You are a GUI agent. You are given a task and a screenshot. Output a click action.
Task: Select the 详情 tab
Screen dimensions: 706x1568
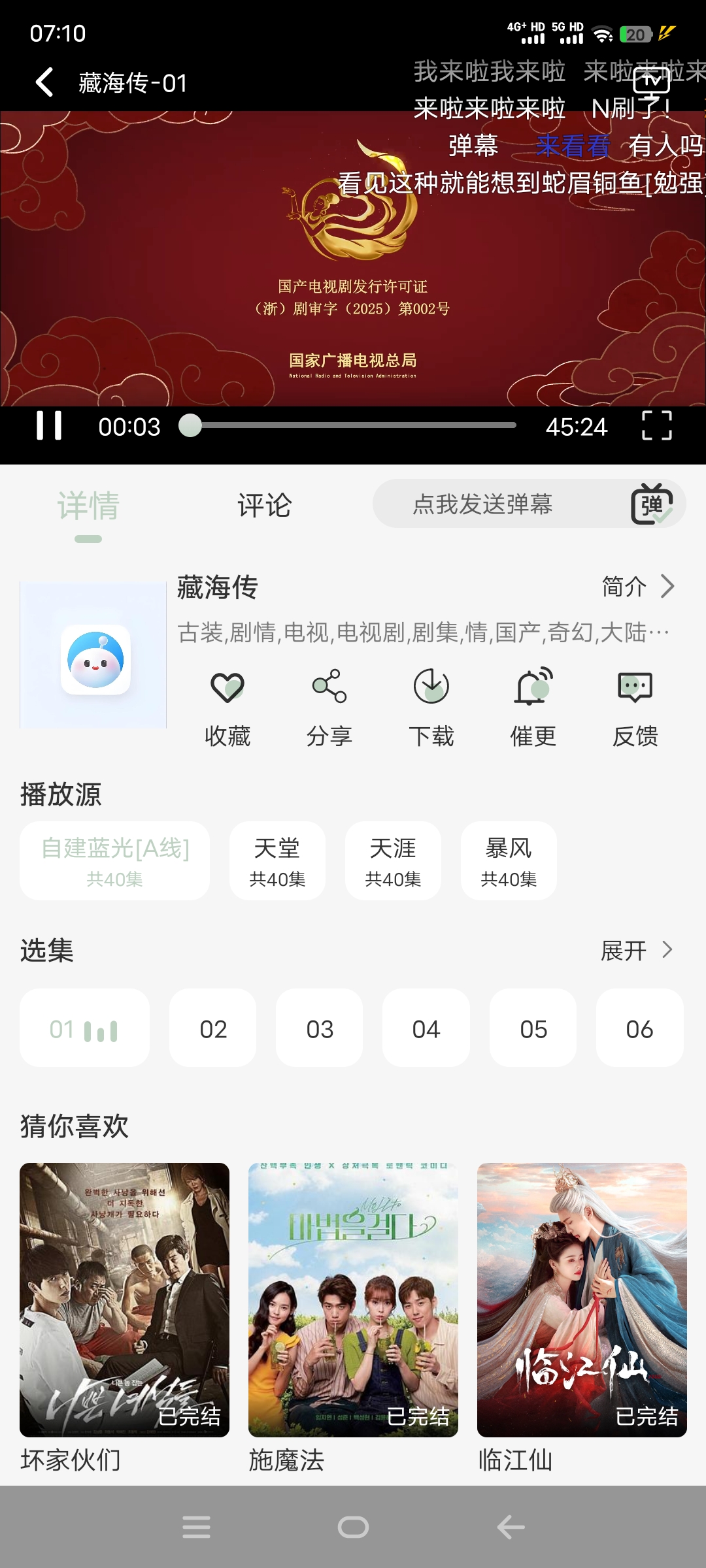(x=88, y=505)
